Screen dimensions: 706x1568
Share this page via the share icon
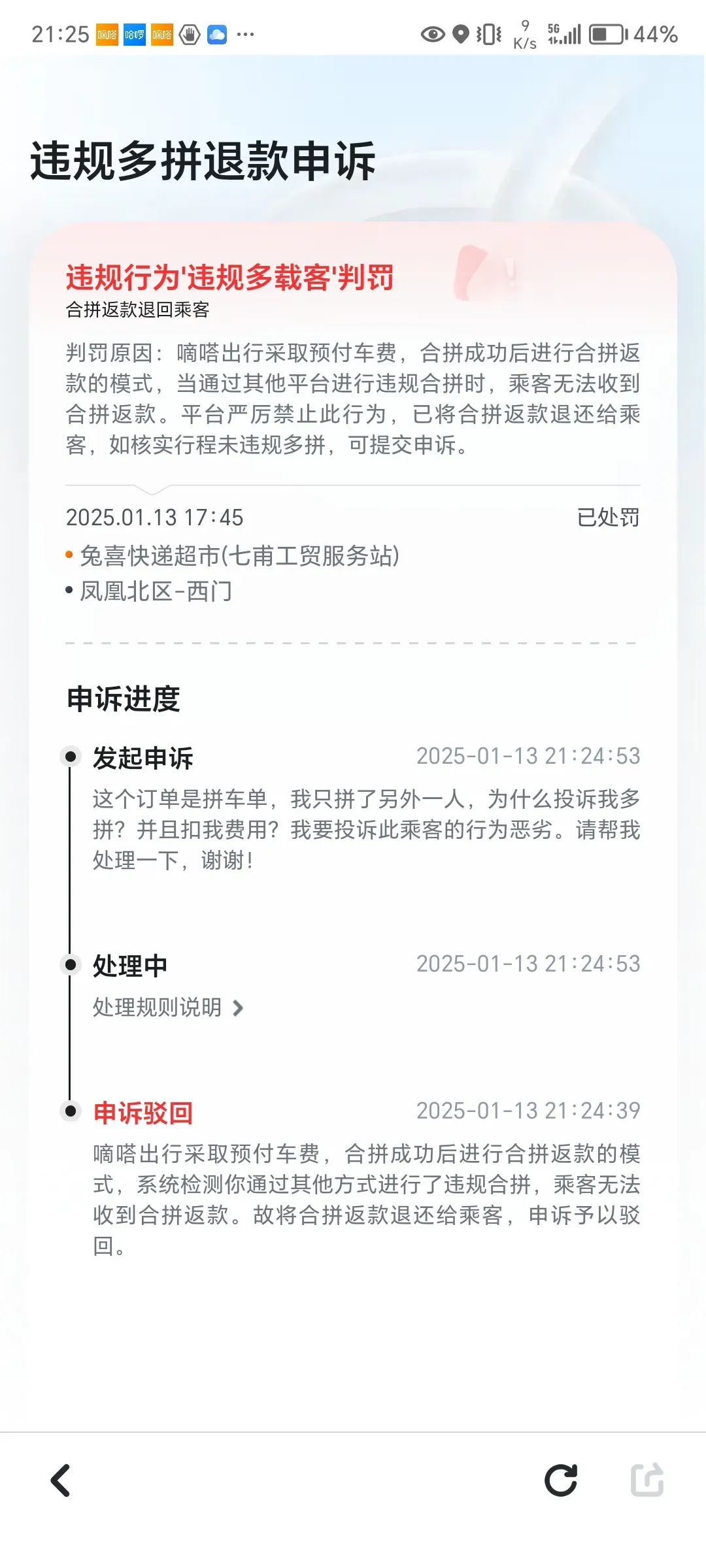(647, 1480)
